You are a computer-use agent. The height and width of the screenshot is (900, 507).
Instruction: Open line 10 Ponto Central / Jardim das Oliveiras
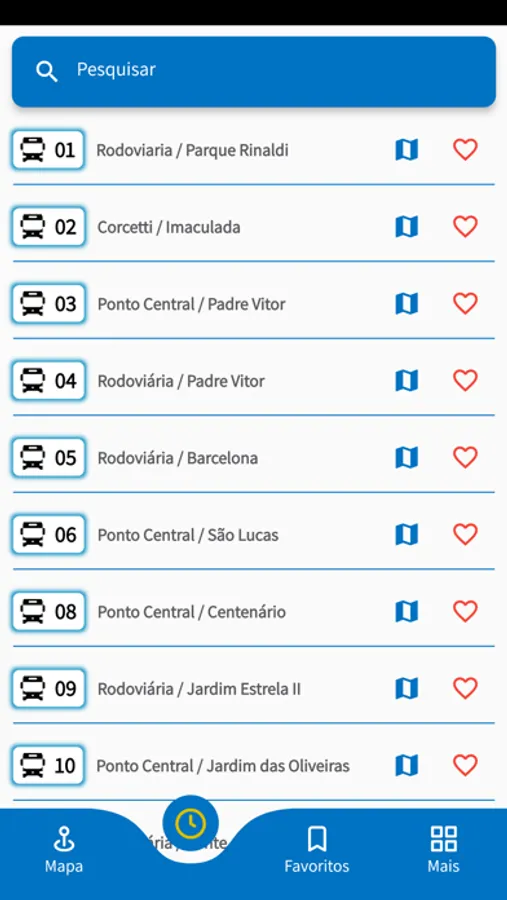(x=253, y=765)
